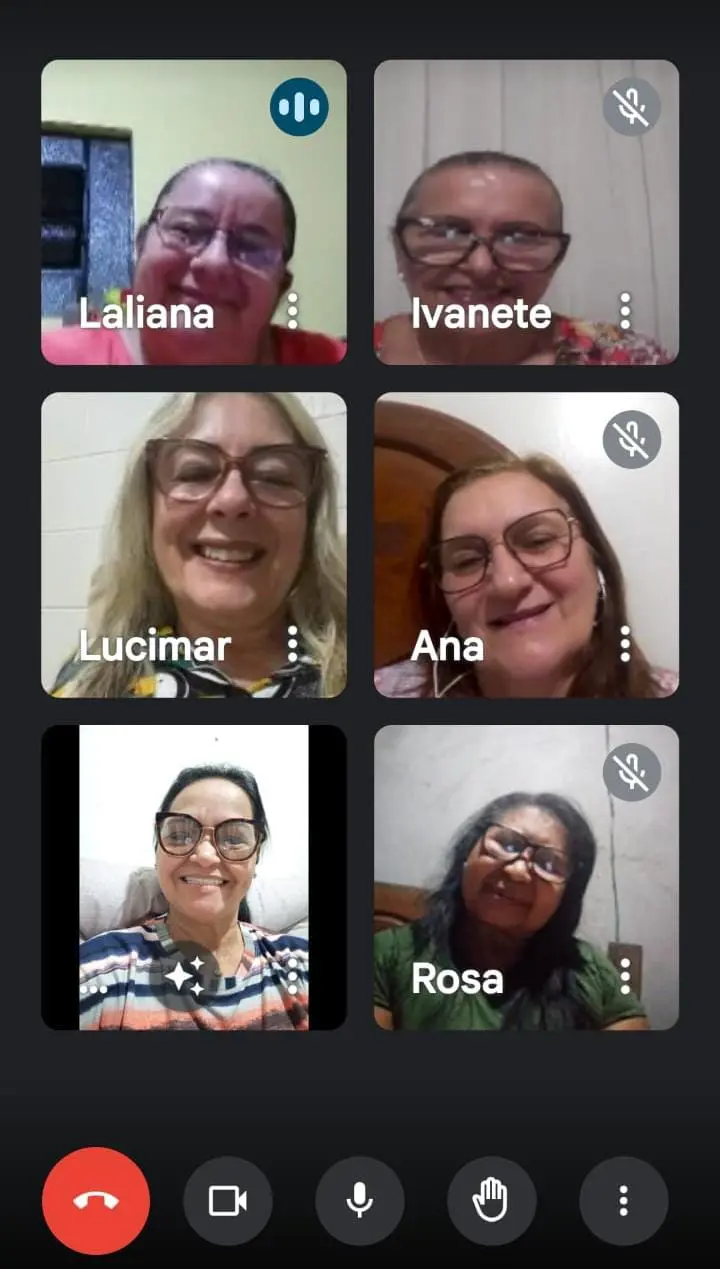The height and width of the screenshot is (1269, 720).
Task: Raise your hand in the meeting
Action: click(491, 1200)
